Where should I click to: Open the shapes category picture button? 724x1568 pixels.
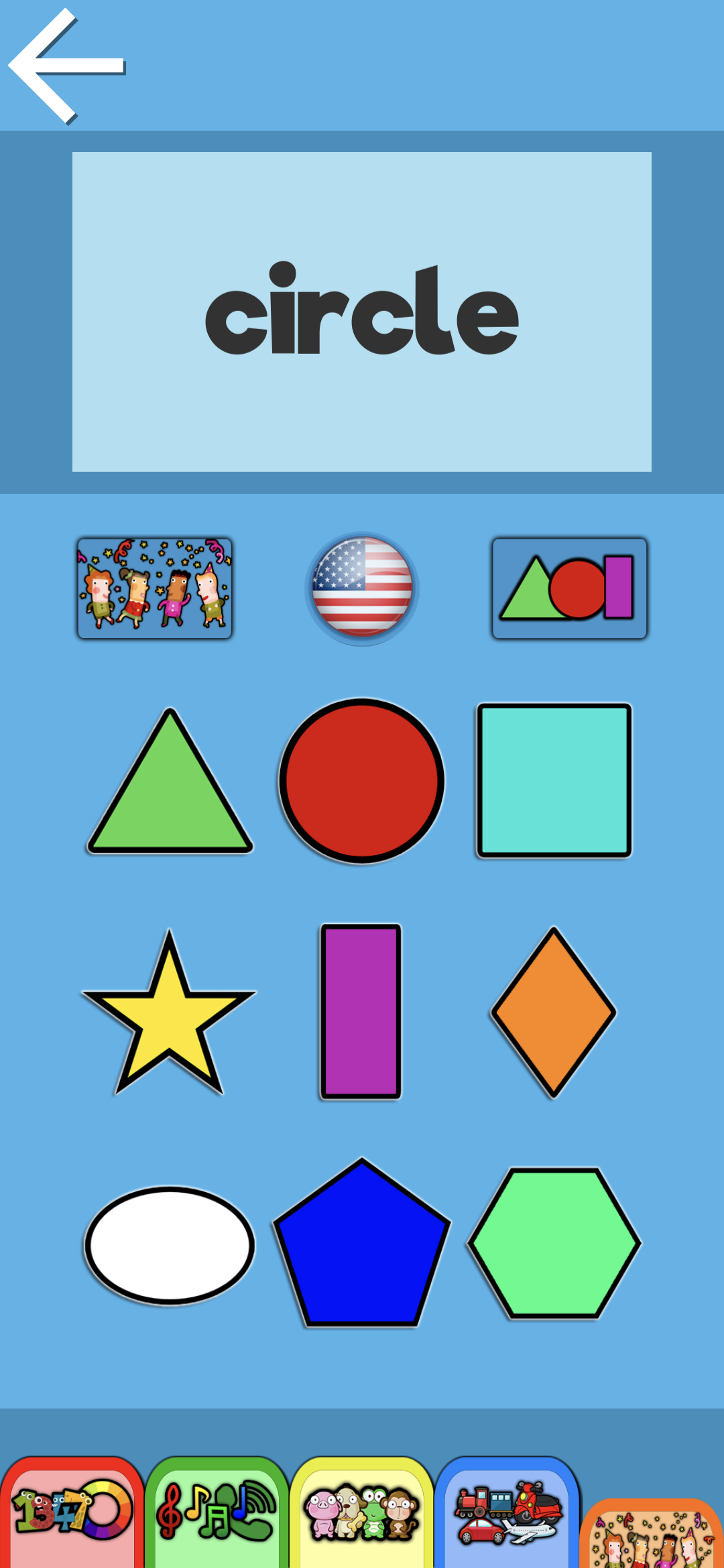pos(569,588)
